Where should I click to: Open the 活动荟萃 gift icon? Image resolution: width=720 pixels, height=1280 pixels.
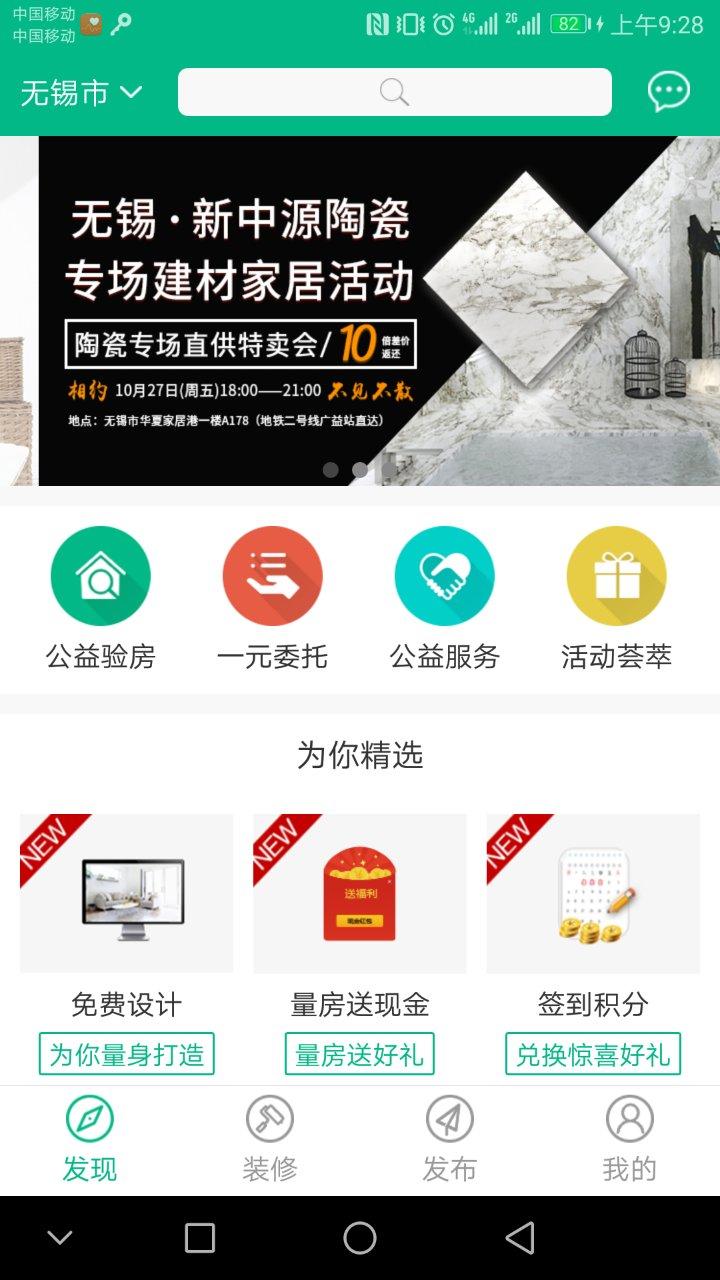[x=616, y=575]
